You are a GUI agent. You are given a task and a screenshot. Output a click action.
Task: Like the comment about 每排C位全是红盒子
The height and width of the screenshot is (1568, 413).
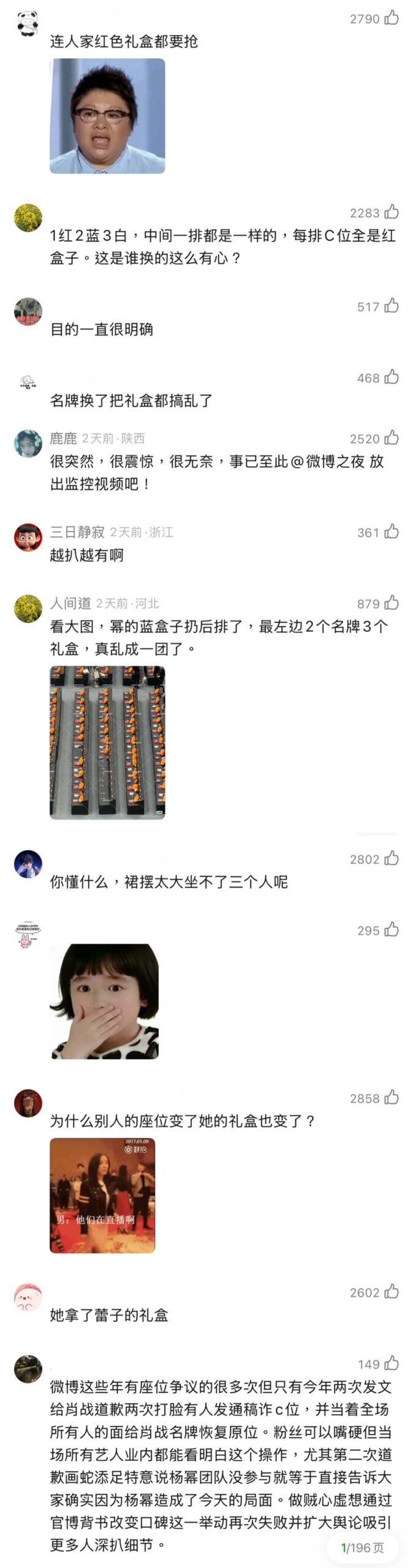pos(392,213)
